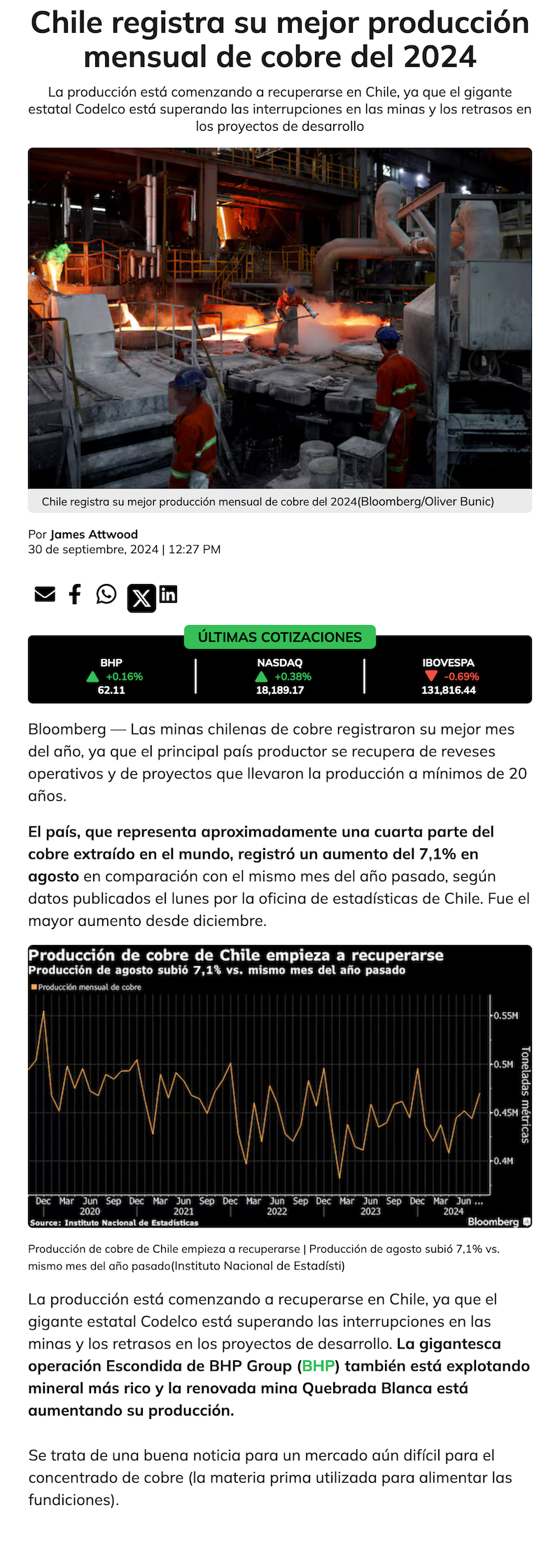Viewport: 560px width, 1568px height.
Task: Share the article by email
Action: click(x=45, y=594)
